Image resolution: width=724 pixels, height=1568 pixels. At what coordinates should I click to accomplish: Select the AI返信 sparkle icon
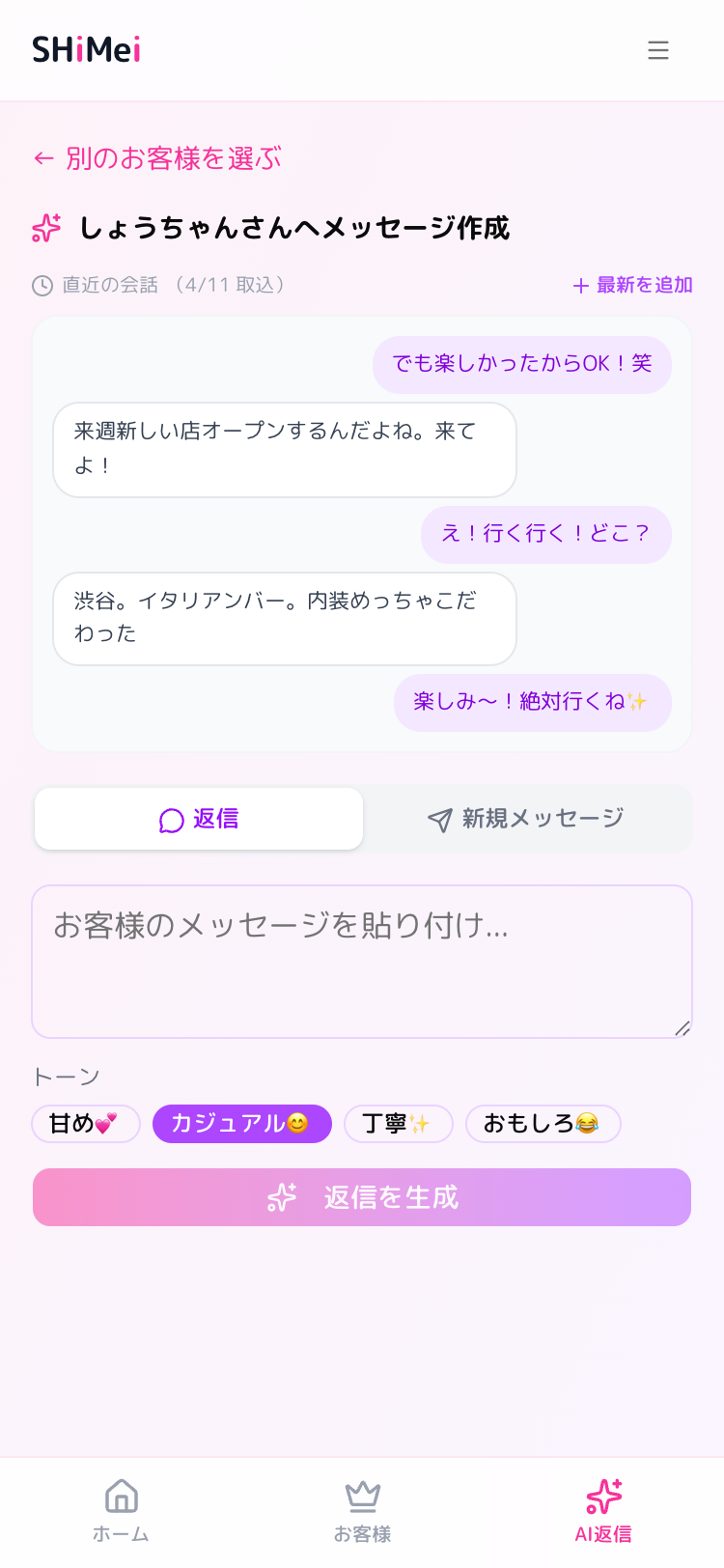(602, 1495)
